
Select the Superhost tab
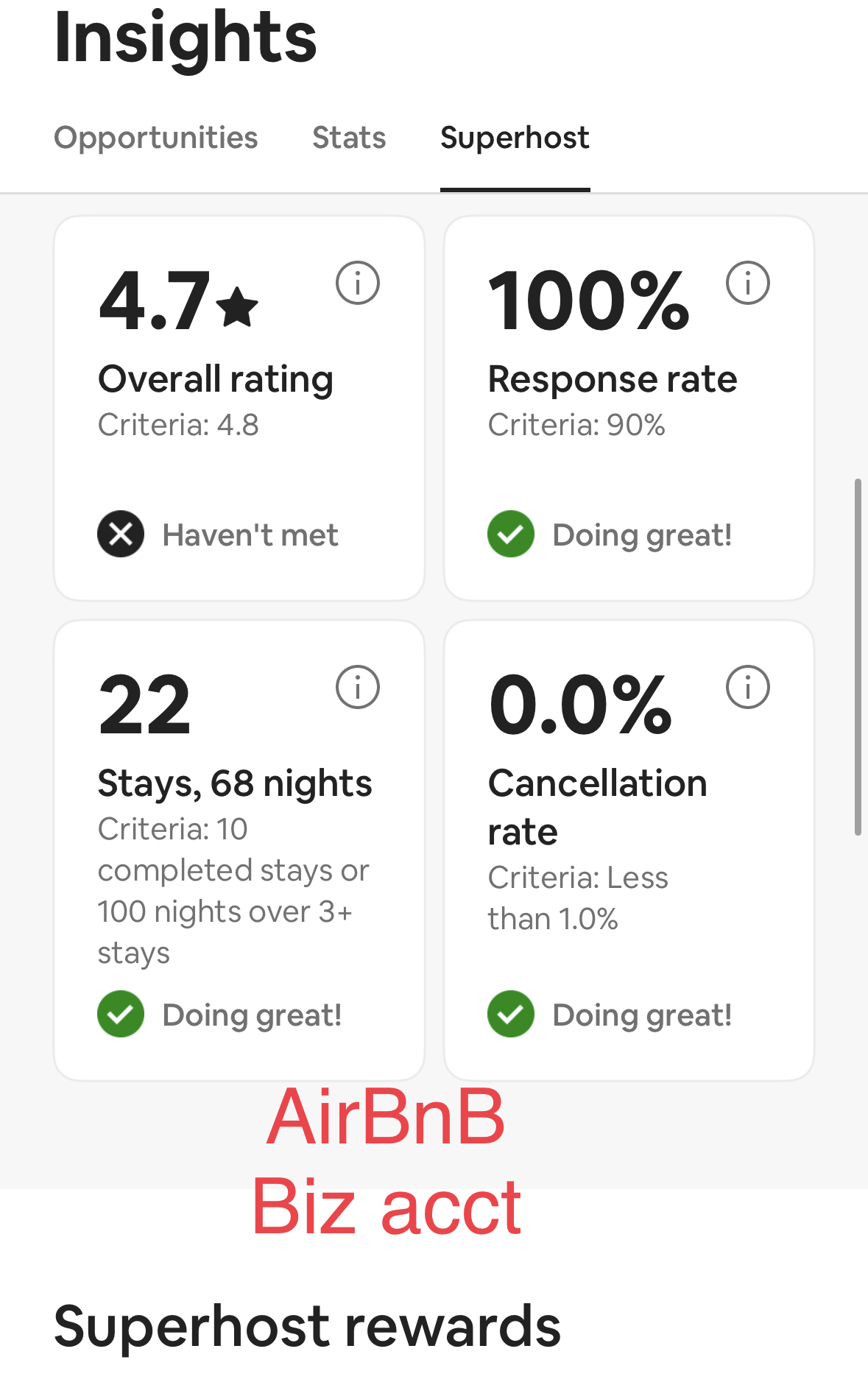click(x=515, y=138)
